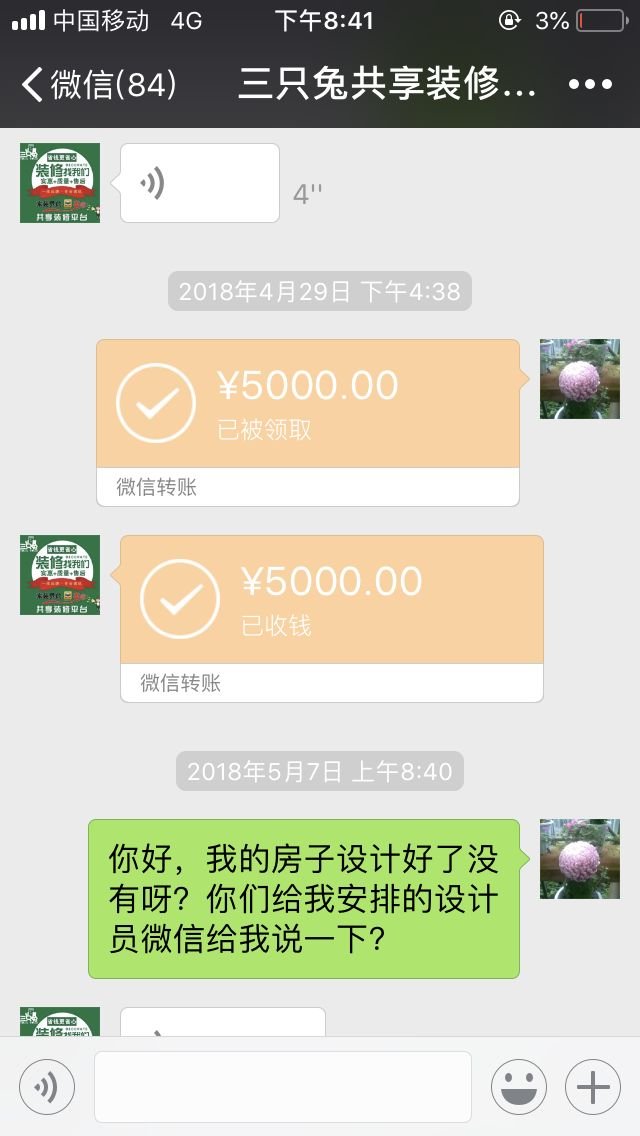Play the 4-second voice message

point(199,183)
